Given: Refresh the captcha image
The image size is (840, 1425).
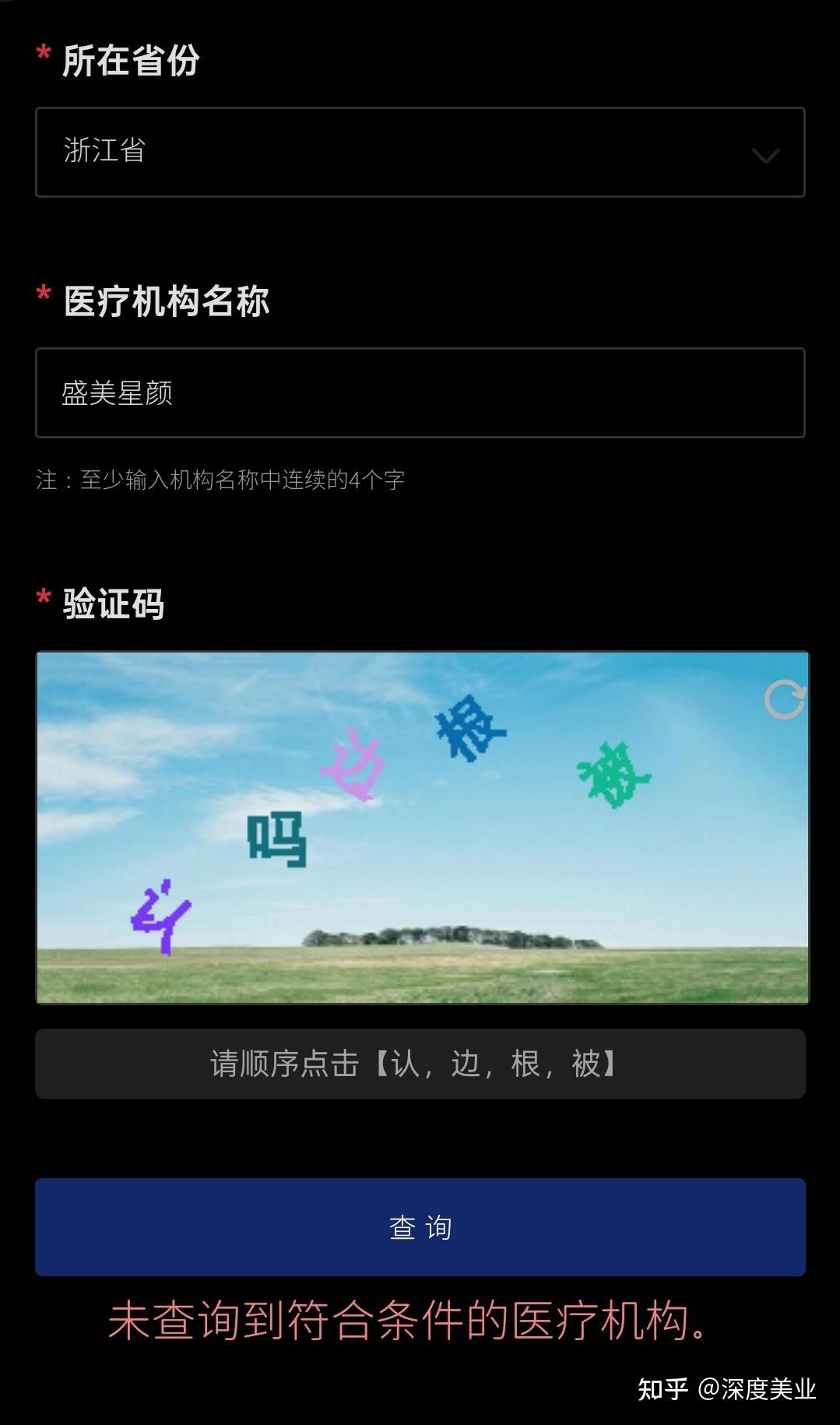Looking at the screenshot, I should click(783, 699).
